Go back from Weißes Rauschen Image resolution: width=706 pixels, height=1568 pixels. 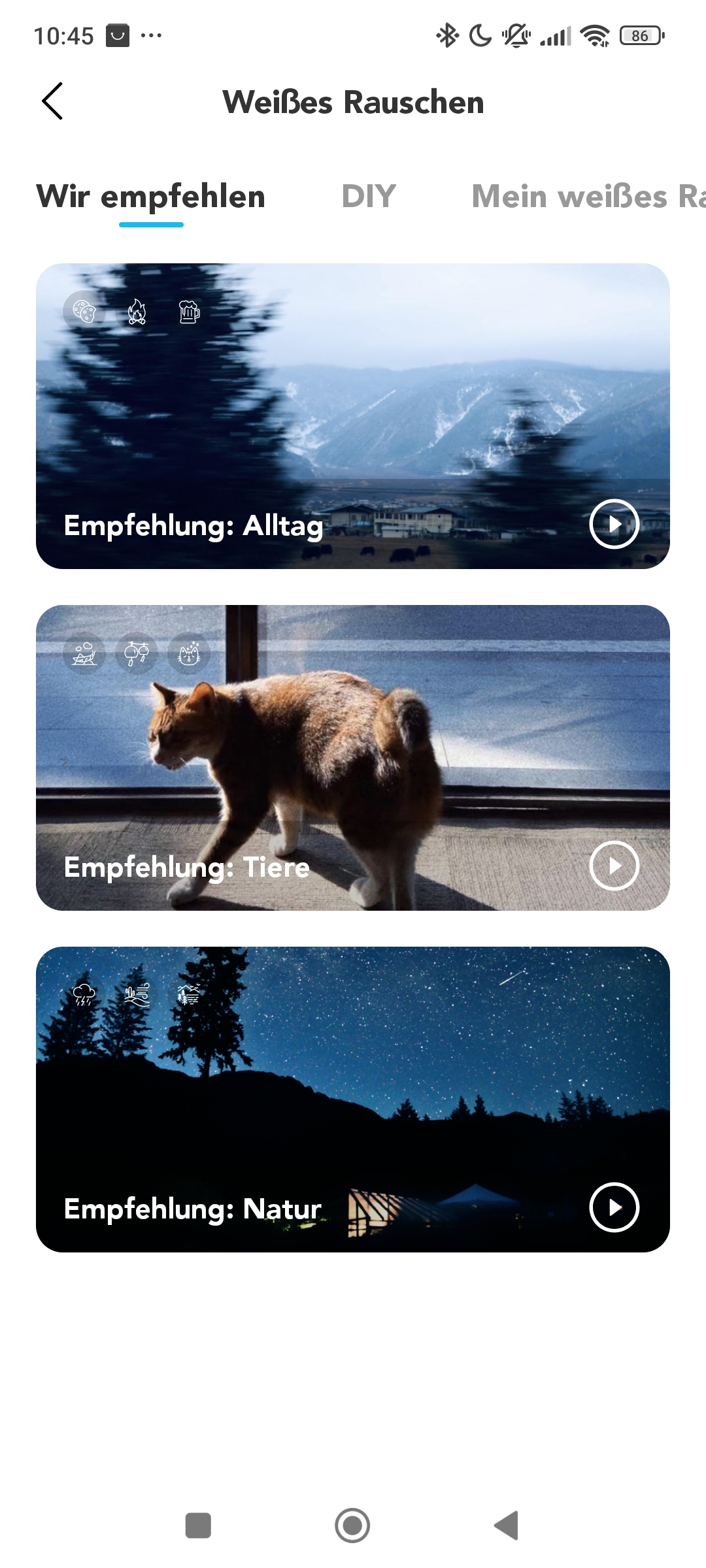tap(52, 101)
